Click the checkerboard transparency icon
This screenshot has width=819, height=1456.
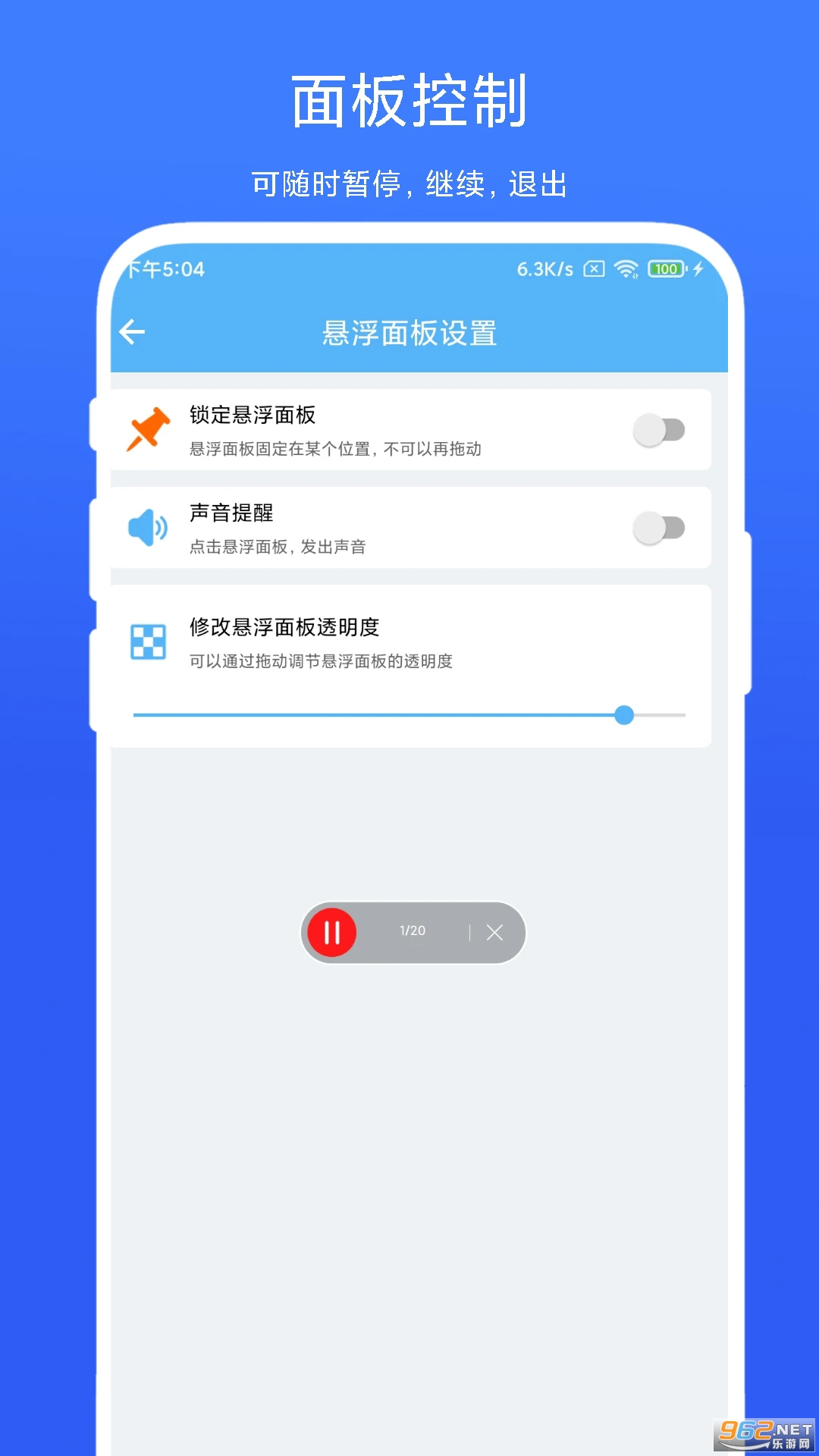point(148,642)
